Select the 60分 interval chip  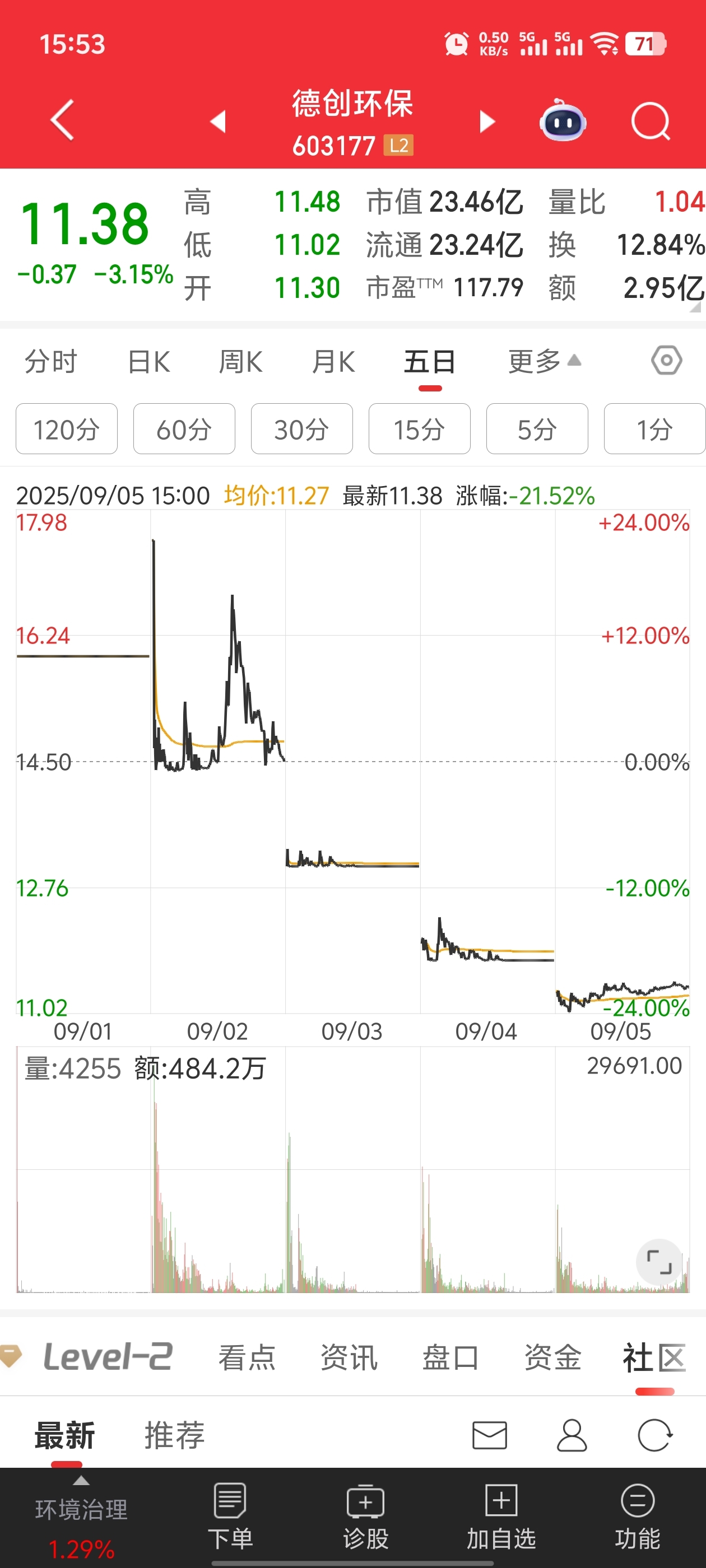(x=184, y=428)
